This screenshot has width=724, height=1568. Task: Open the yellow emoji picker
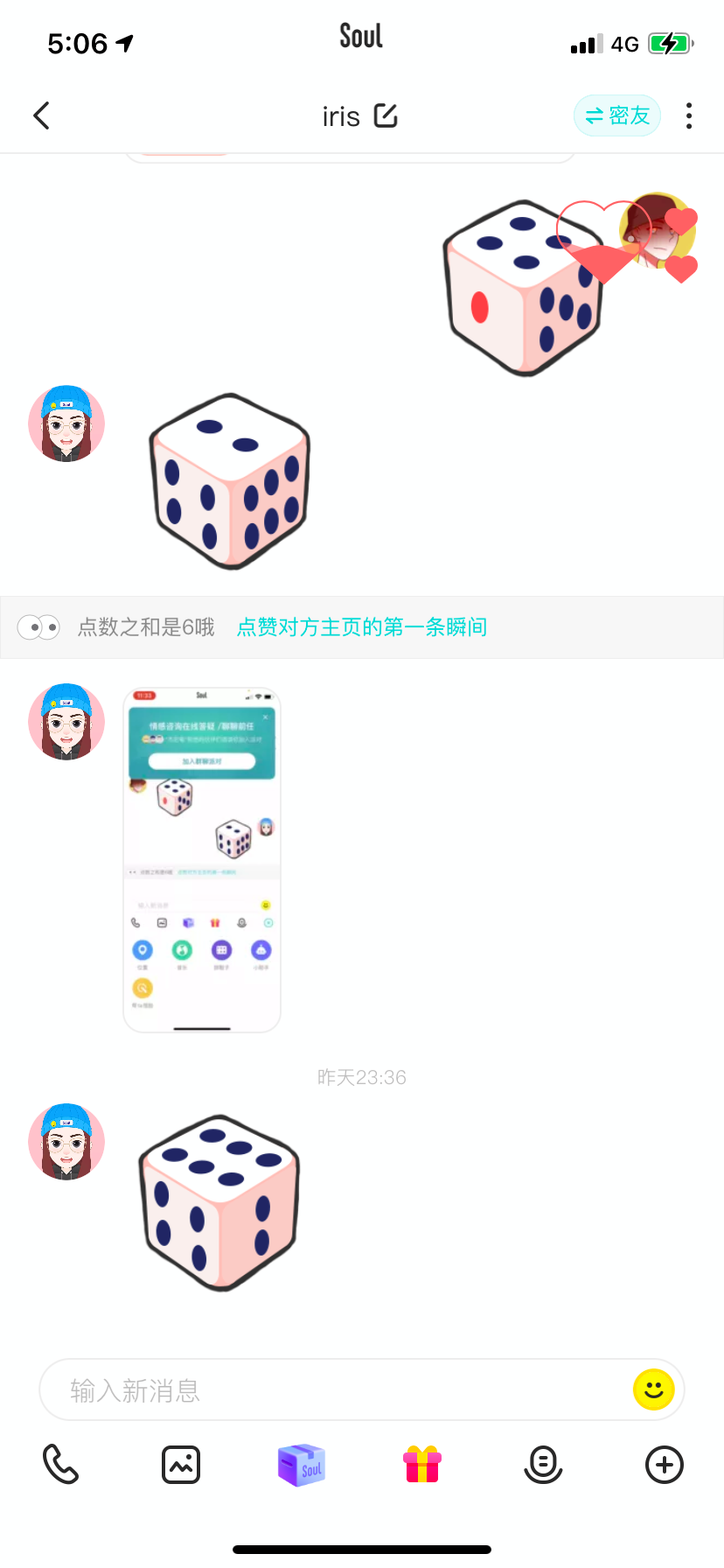[653, 1389]
